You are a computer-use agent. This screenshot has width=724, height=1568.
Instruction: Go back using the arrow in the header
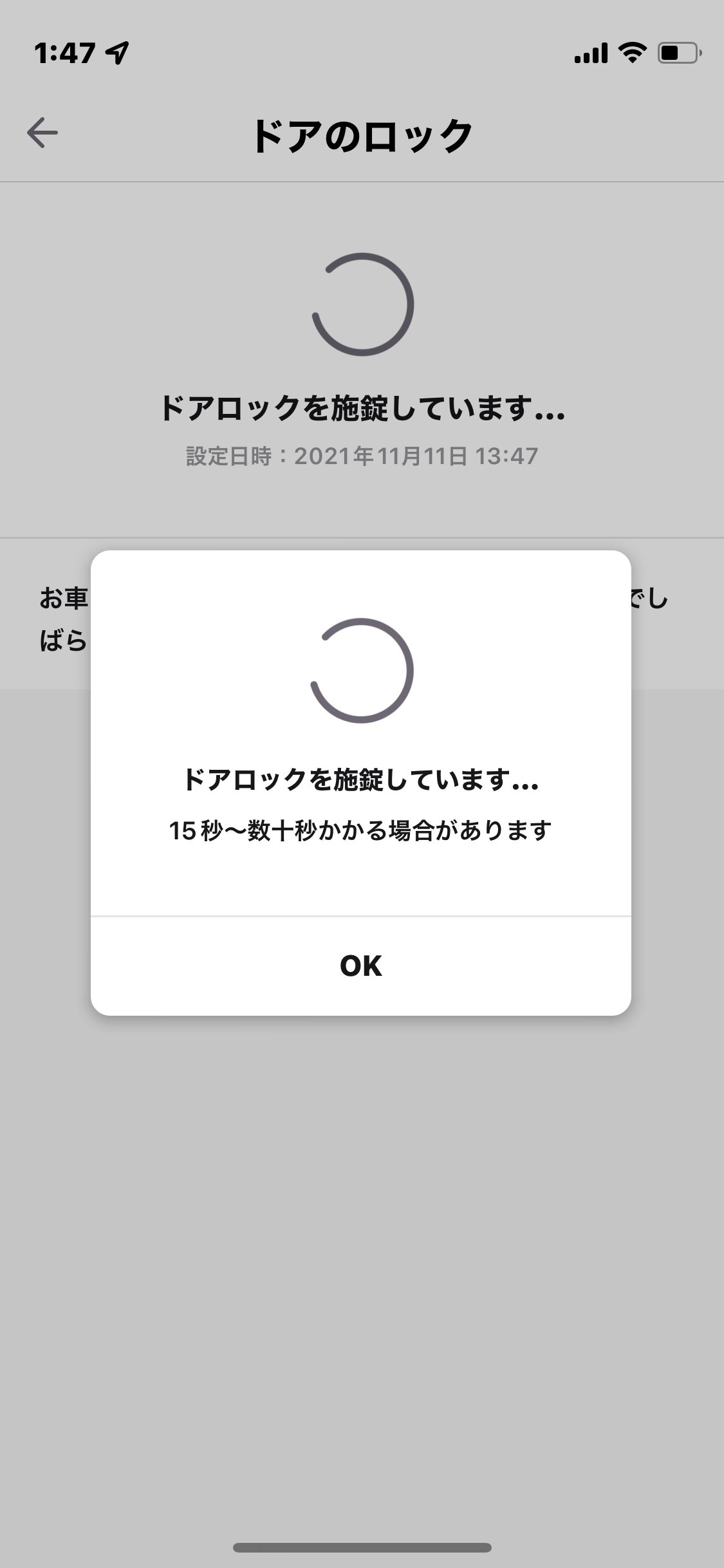click(42, 133)
